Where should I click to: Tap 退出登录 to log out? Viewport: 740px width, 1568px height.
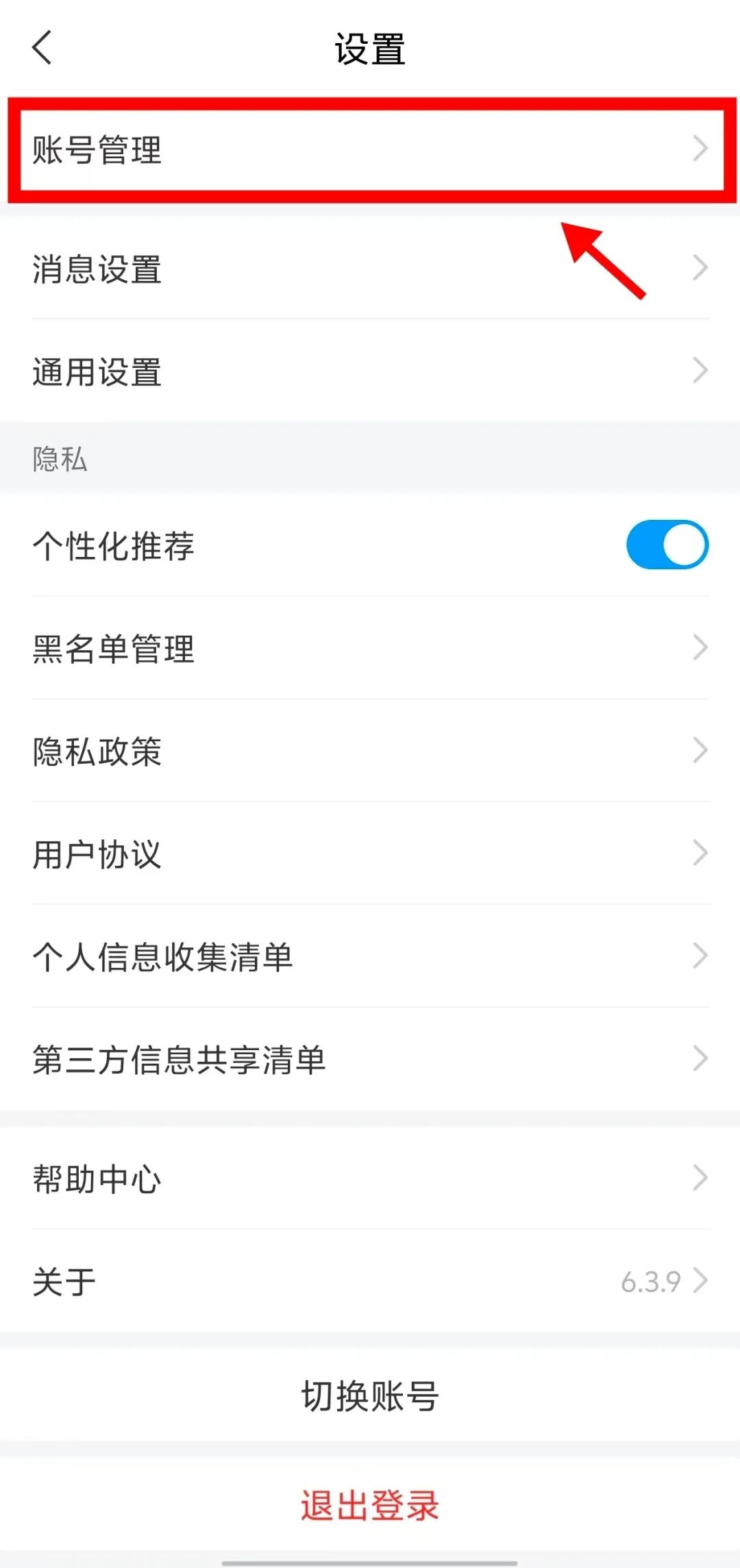tap(370, 1506)
